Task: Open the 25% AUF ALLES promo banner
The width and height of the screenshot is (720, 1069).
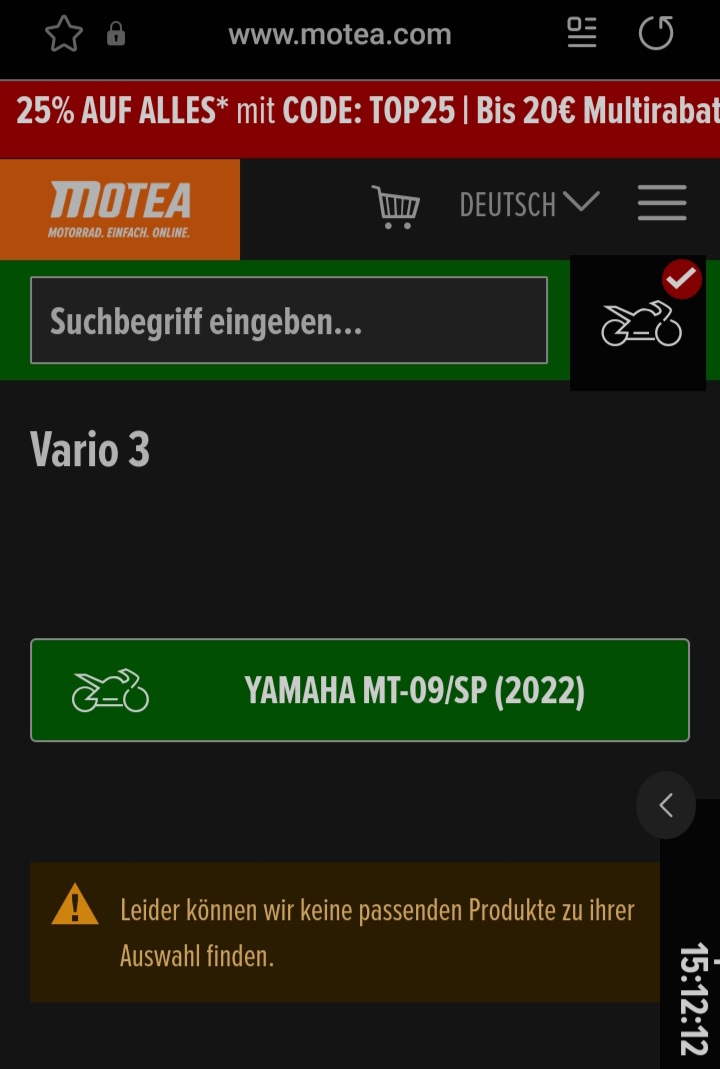Action: 360,111
